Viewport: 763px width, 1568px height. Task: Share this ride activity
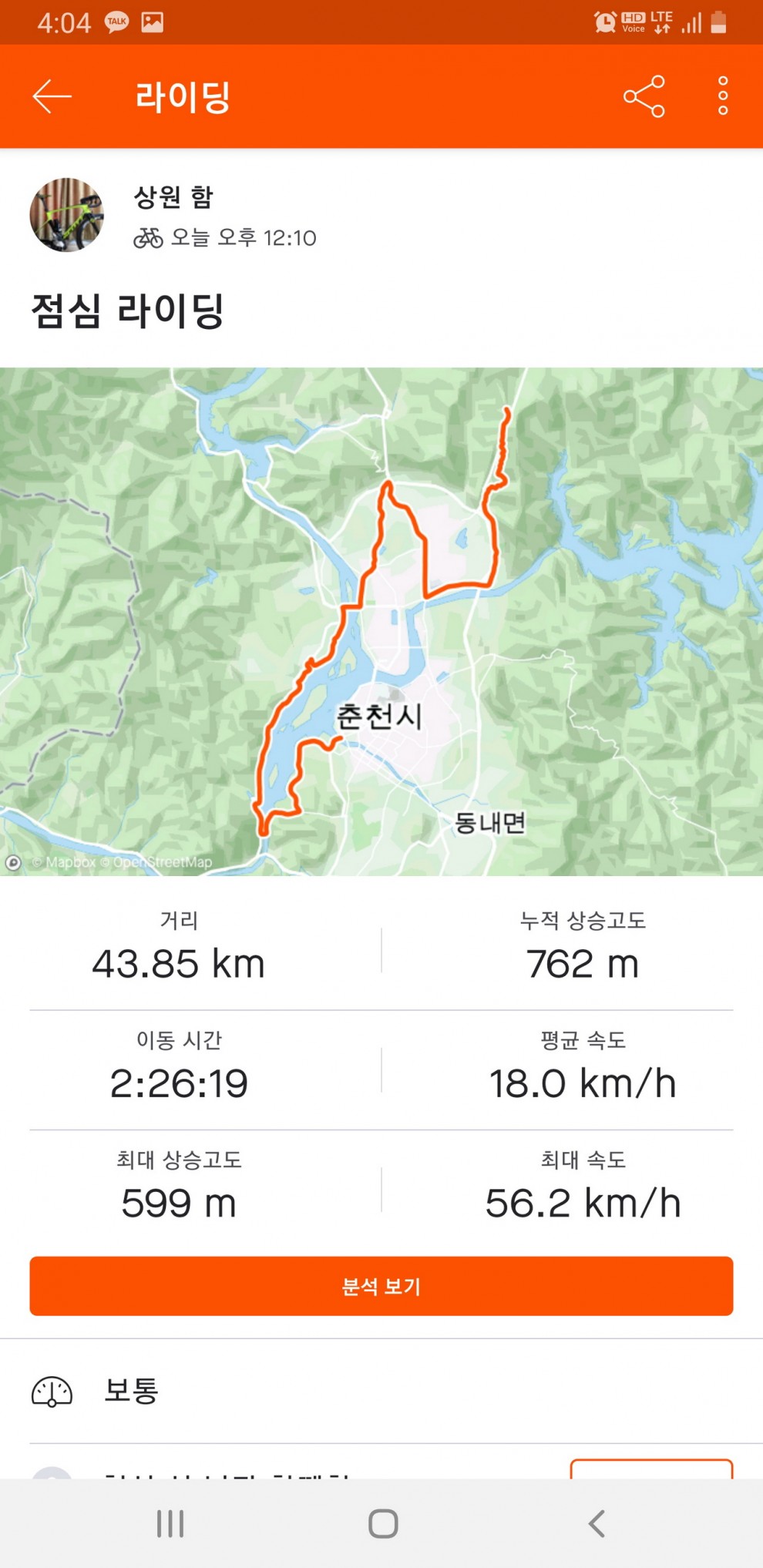[x=644, y=96]
